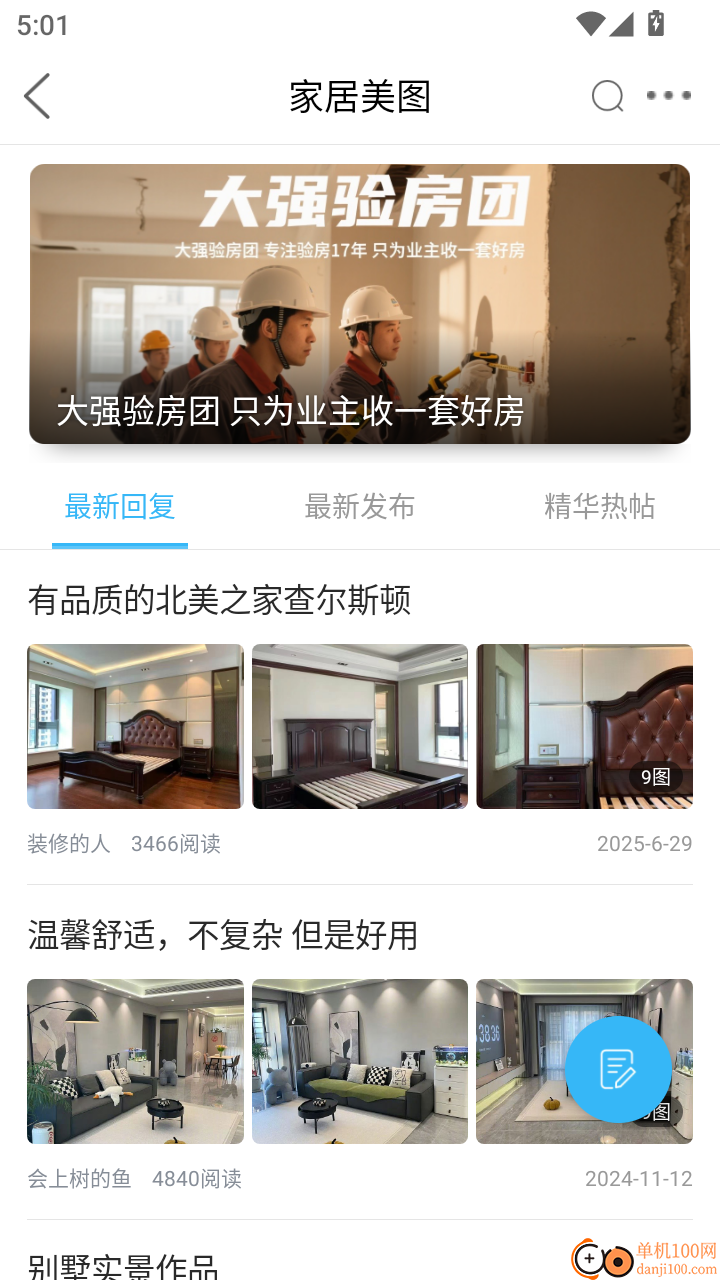This screenshot has height=1280, width=720.
Task: Switch to the 最新发布 tab
Action: click(360, 507)
